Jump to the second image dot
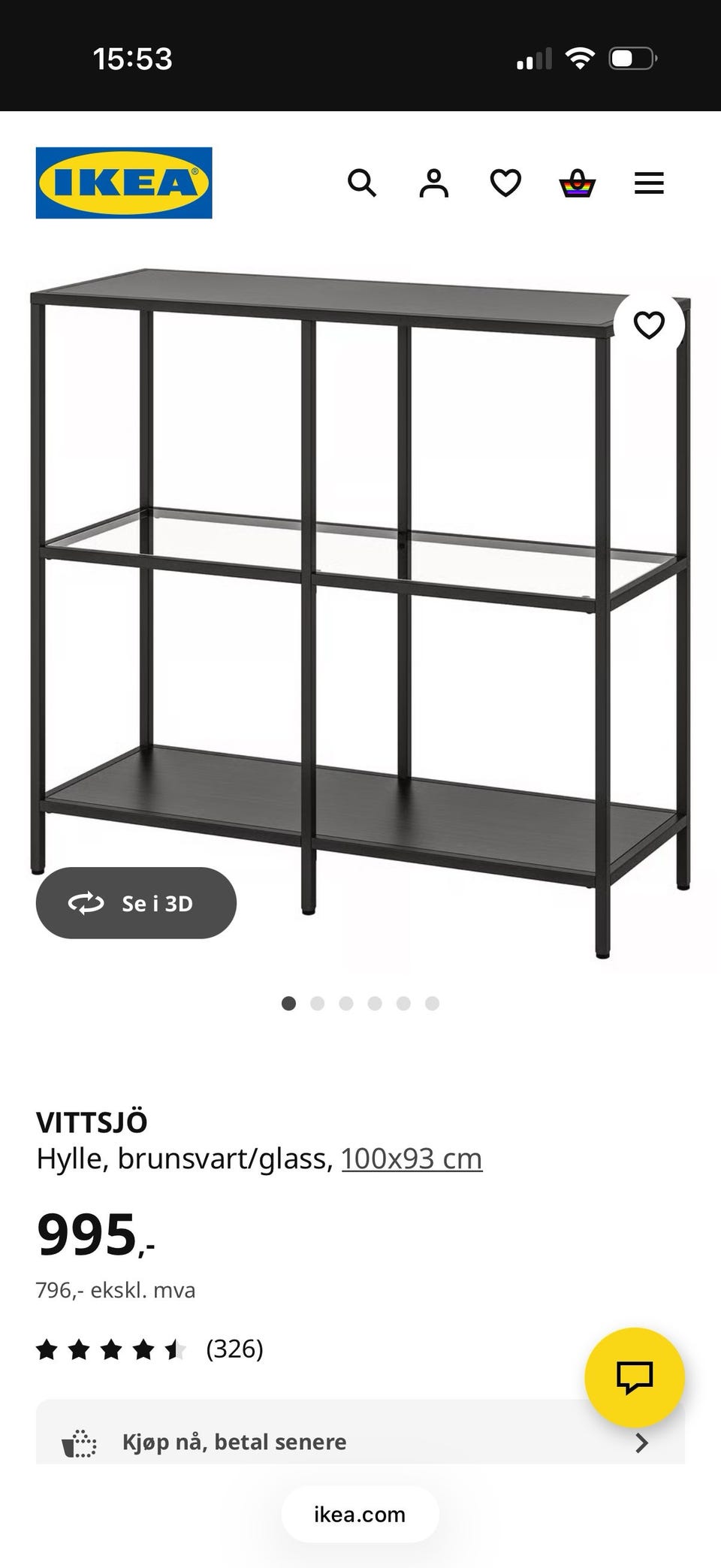 point(317,1003)
